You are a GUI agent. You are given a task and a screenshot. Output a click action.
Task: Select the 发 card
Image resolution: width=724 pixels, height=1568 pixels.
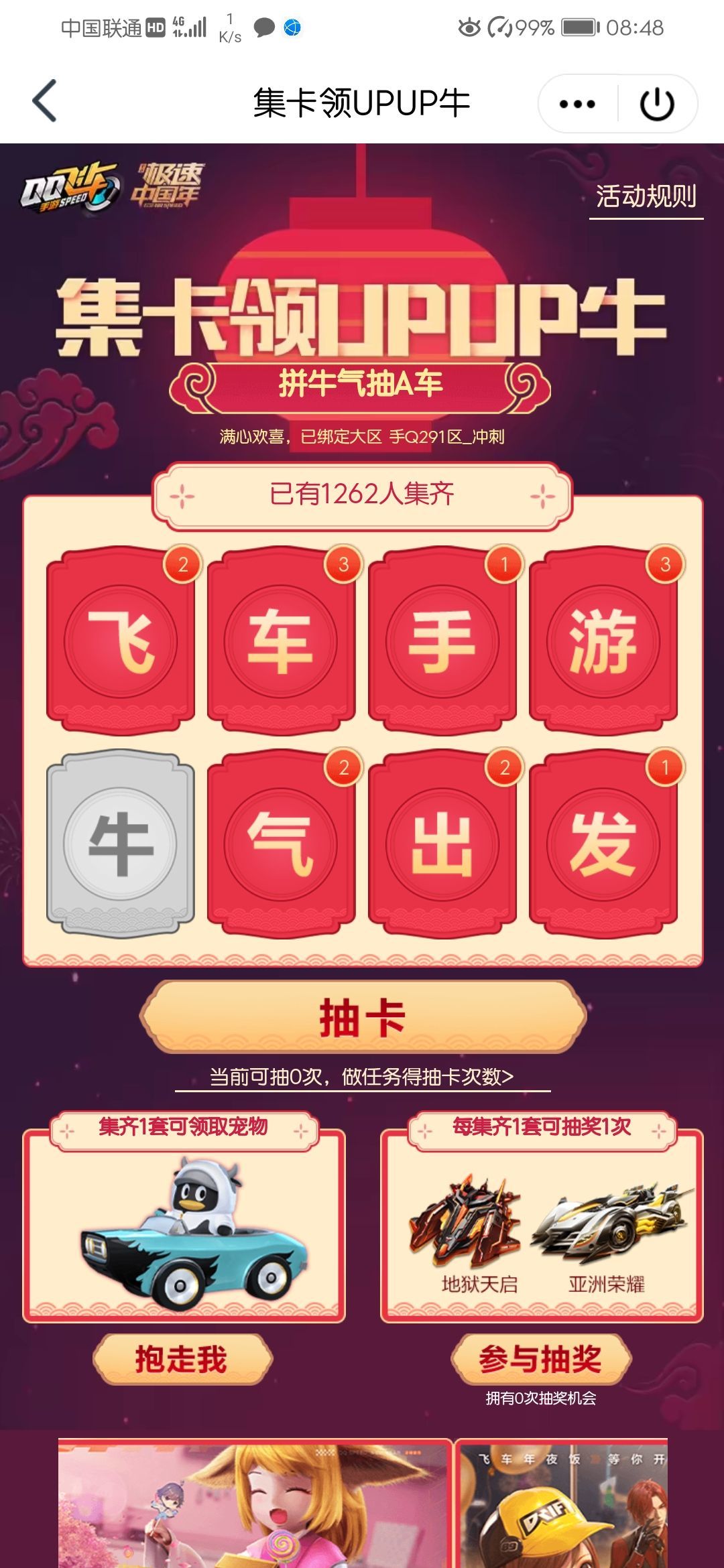coord(603,844)
